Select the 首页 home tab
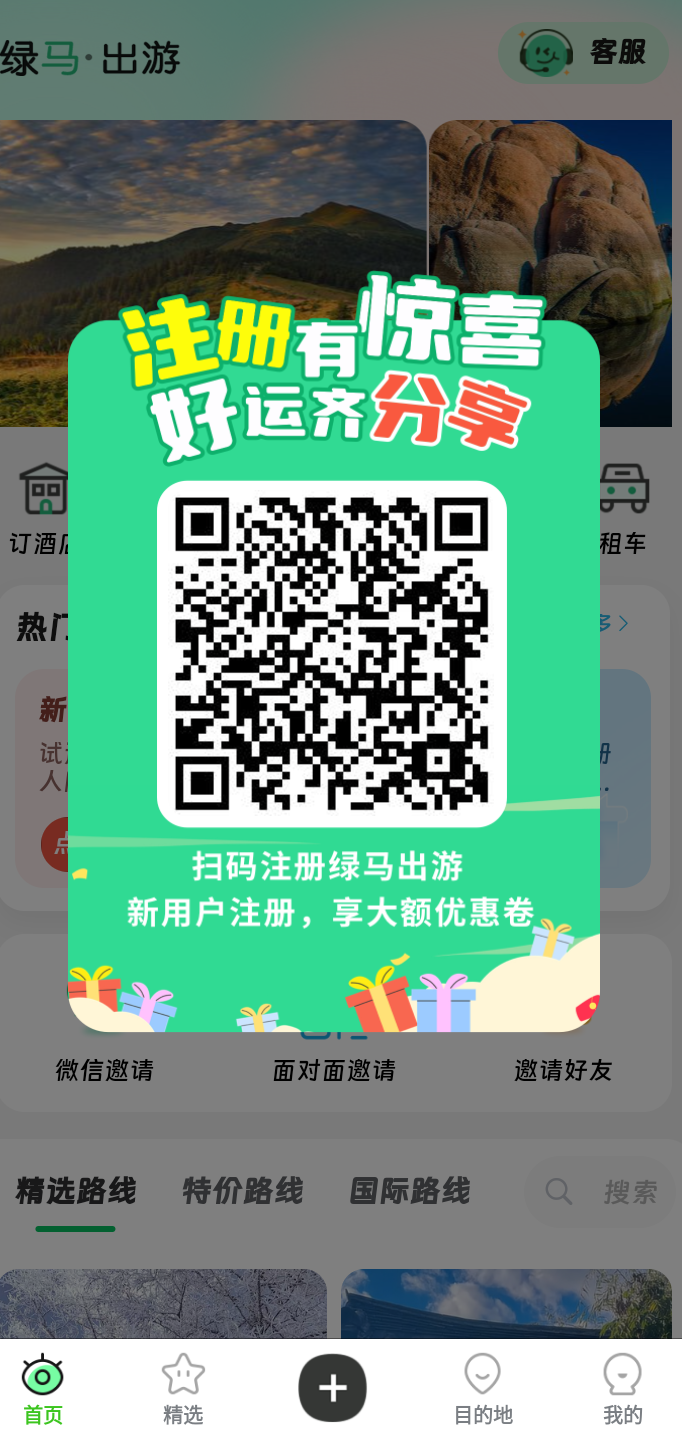The image size is (682, 1441). [43, 1388]
